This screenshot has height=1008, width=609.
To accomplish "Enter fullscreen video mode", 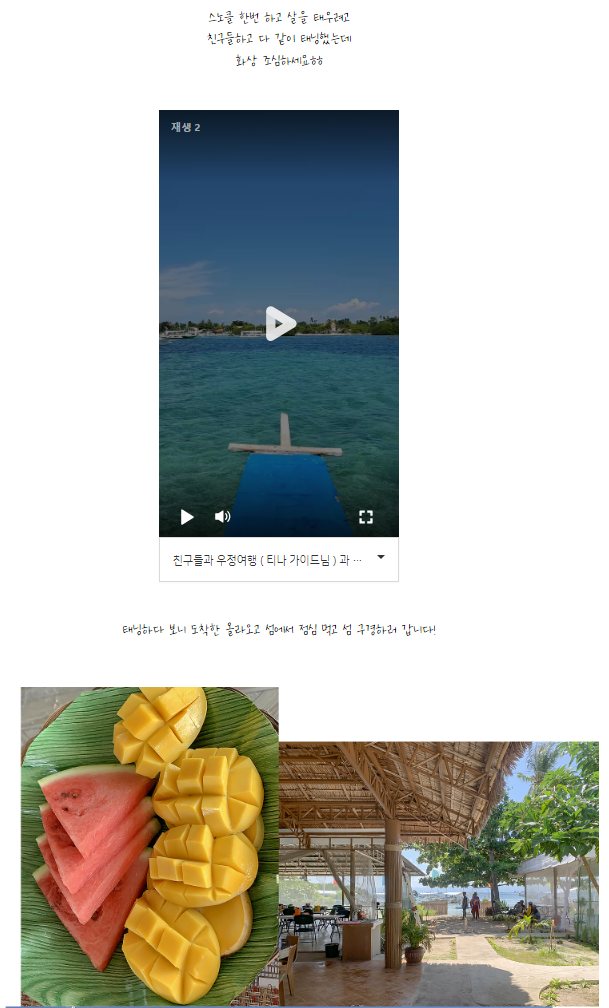I will (366, 517).
